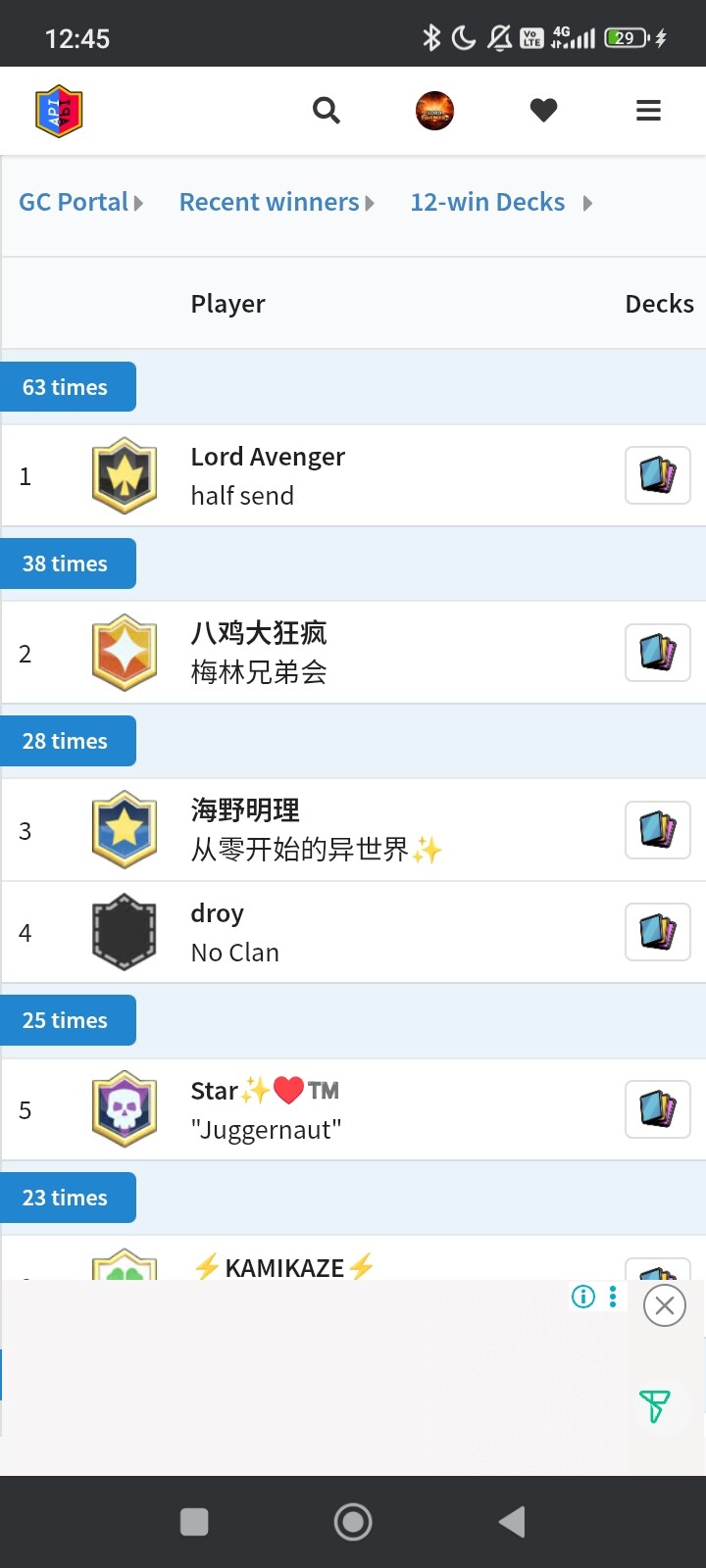Open the 12-win Decks link
This screenshot has height=1568, width=706.
click(x=487, y=202)
